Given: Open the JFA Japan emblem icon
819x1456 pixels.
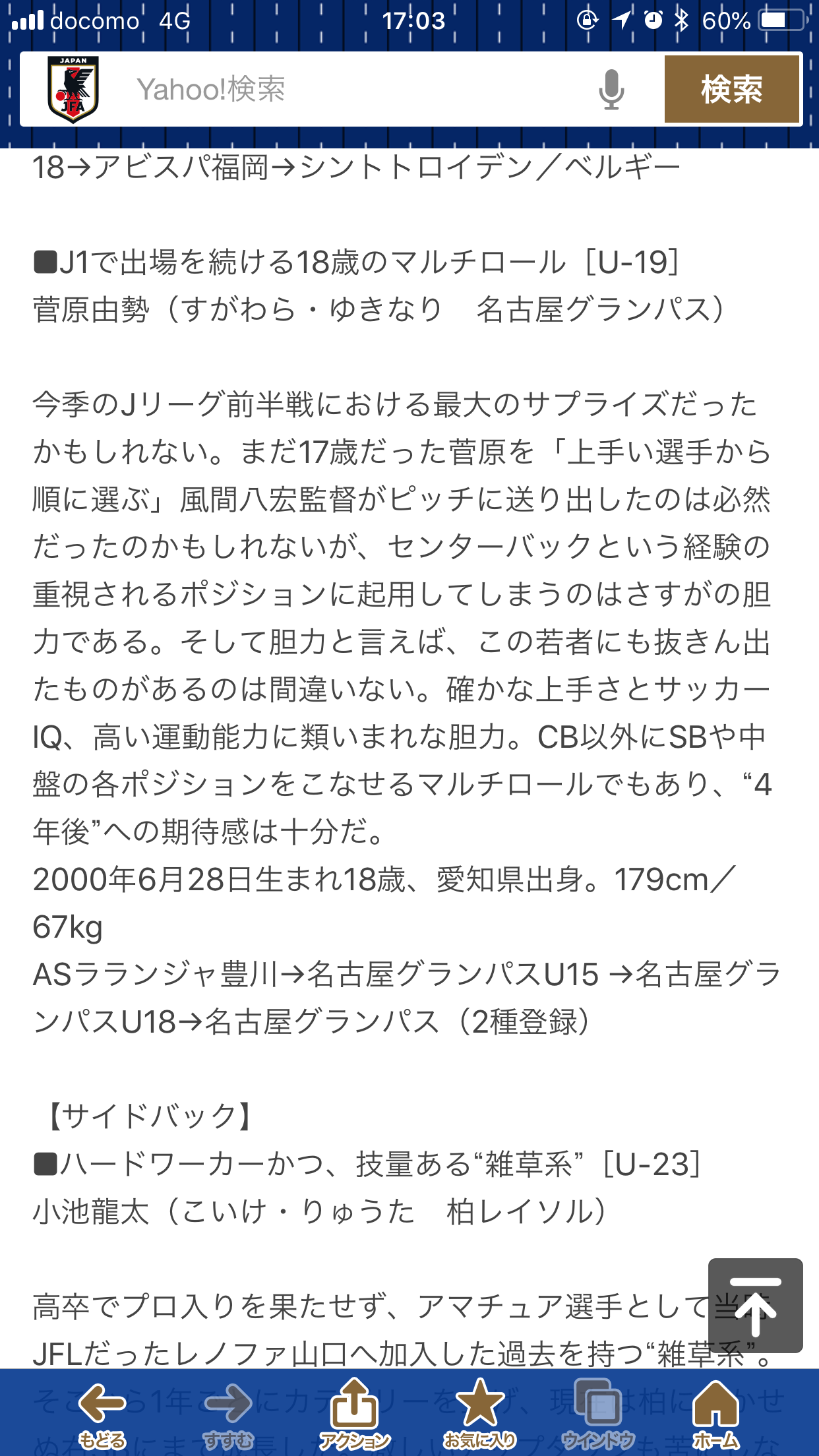Looking at the screenshot, I should coord(73,89).
